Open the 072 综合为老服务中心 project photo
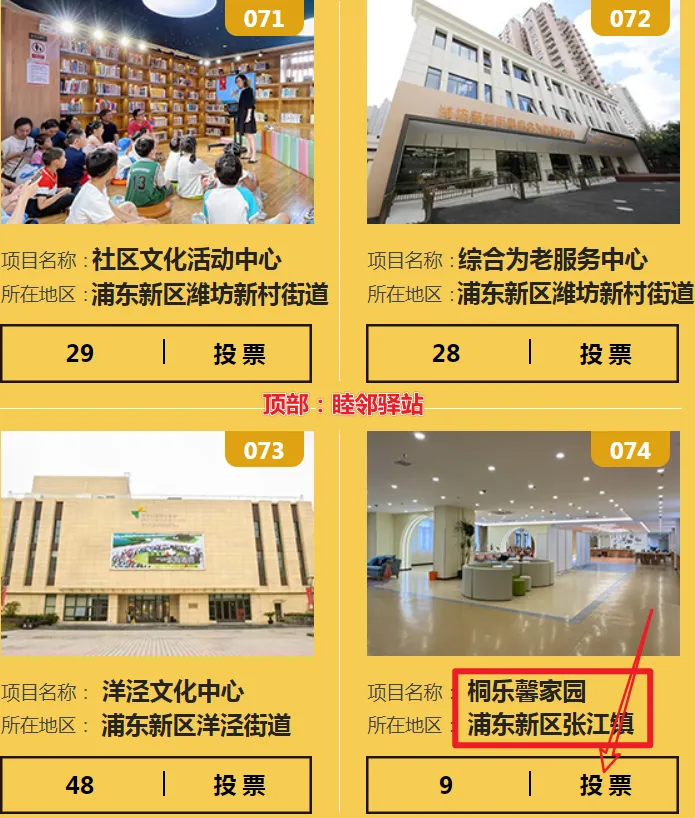 [523, 115]
